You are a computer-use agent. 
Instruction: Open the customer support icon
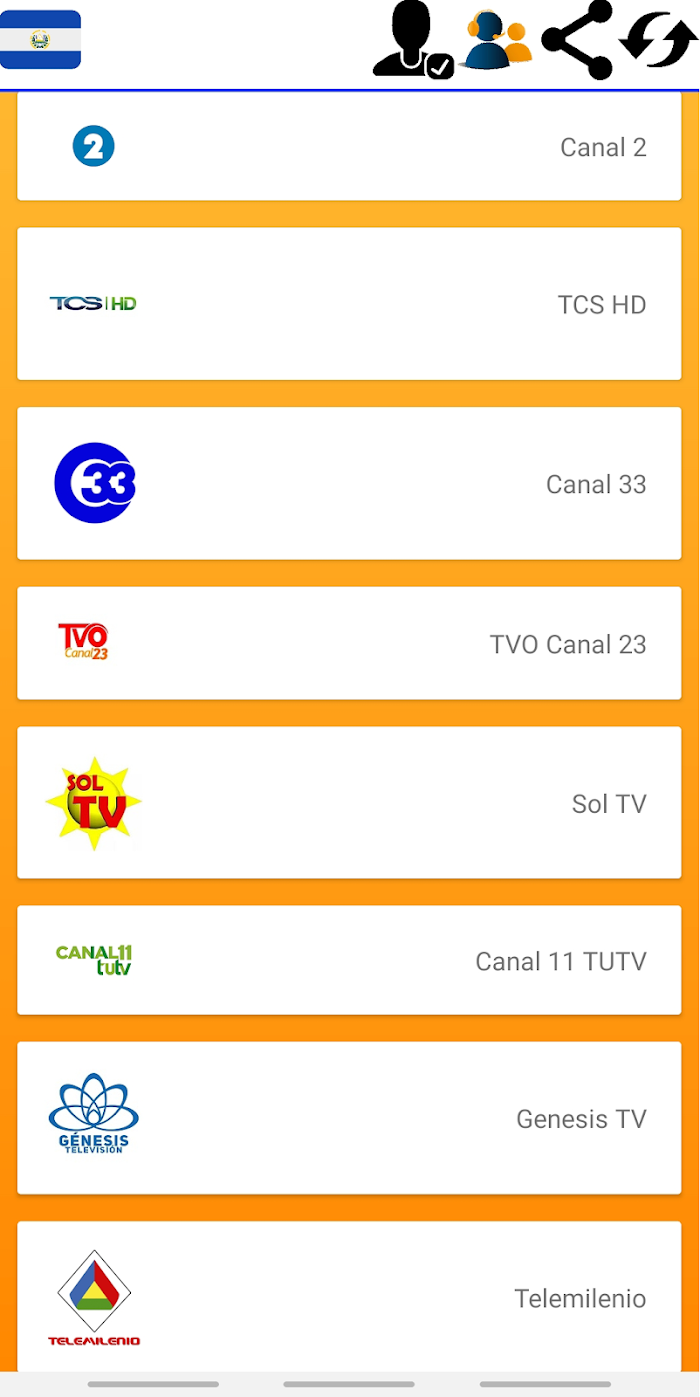tap(497, 40)
